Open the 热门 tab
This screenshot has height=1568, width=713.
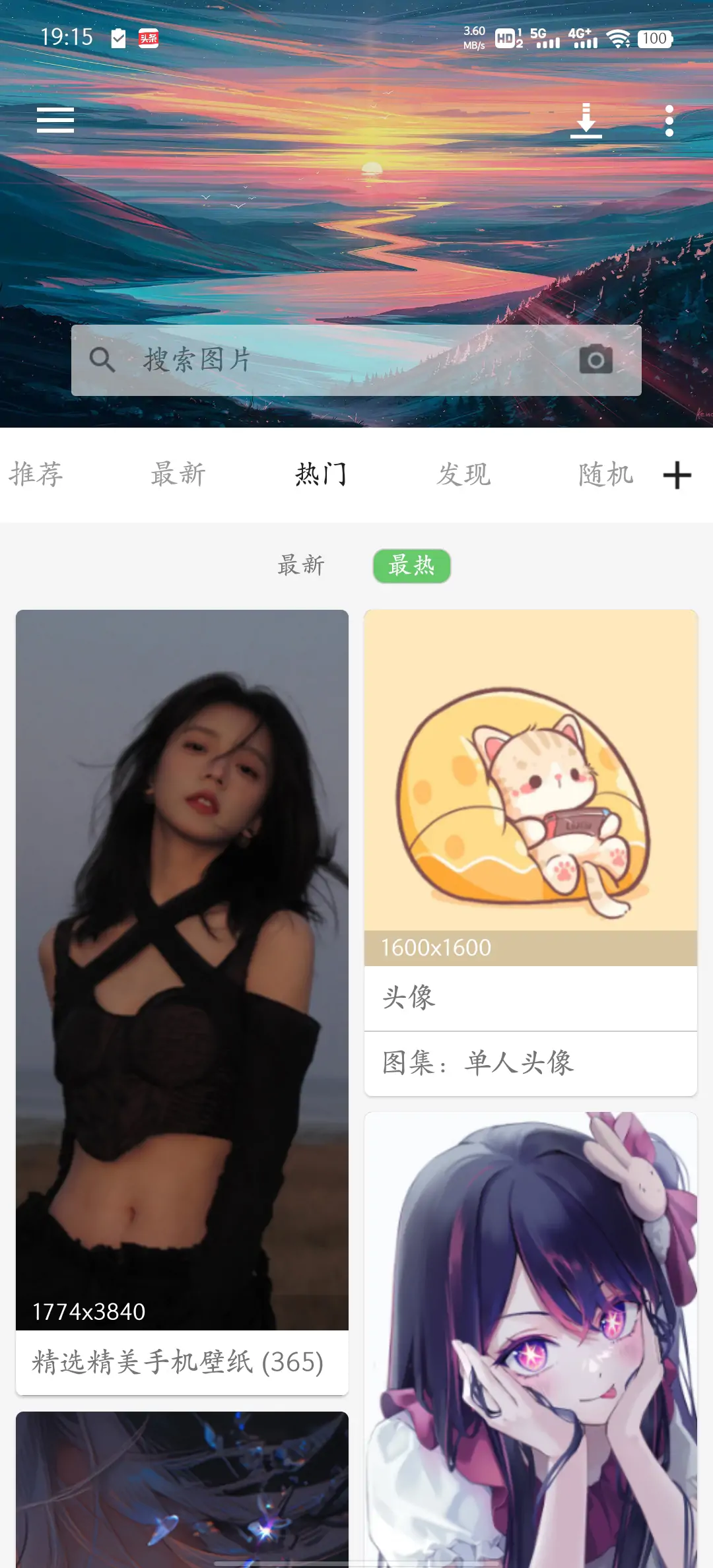(320, 474)
